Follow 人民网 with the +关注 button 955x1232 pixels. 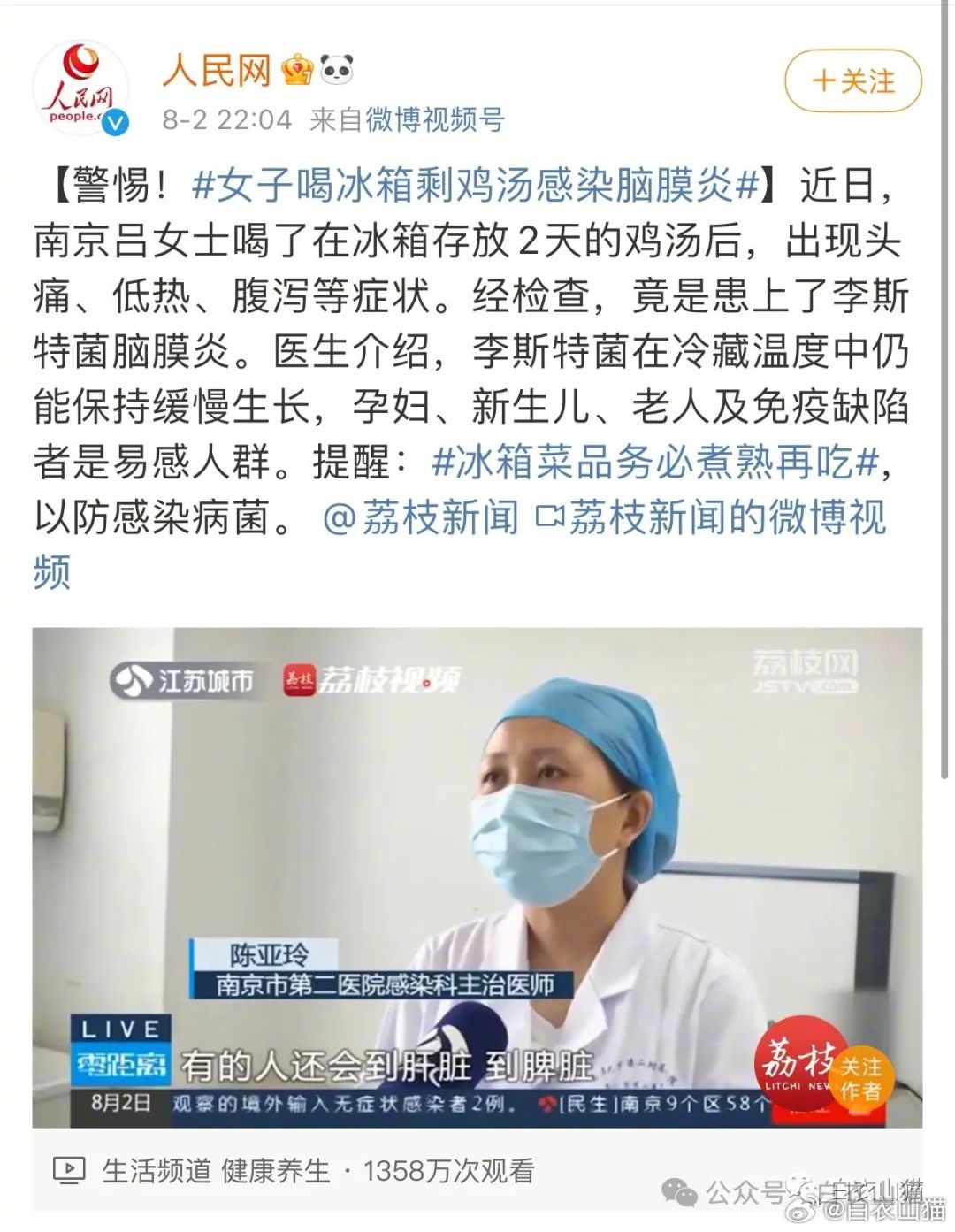click(852, 81)
